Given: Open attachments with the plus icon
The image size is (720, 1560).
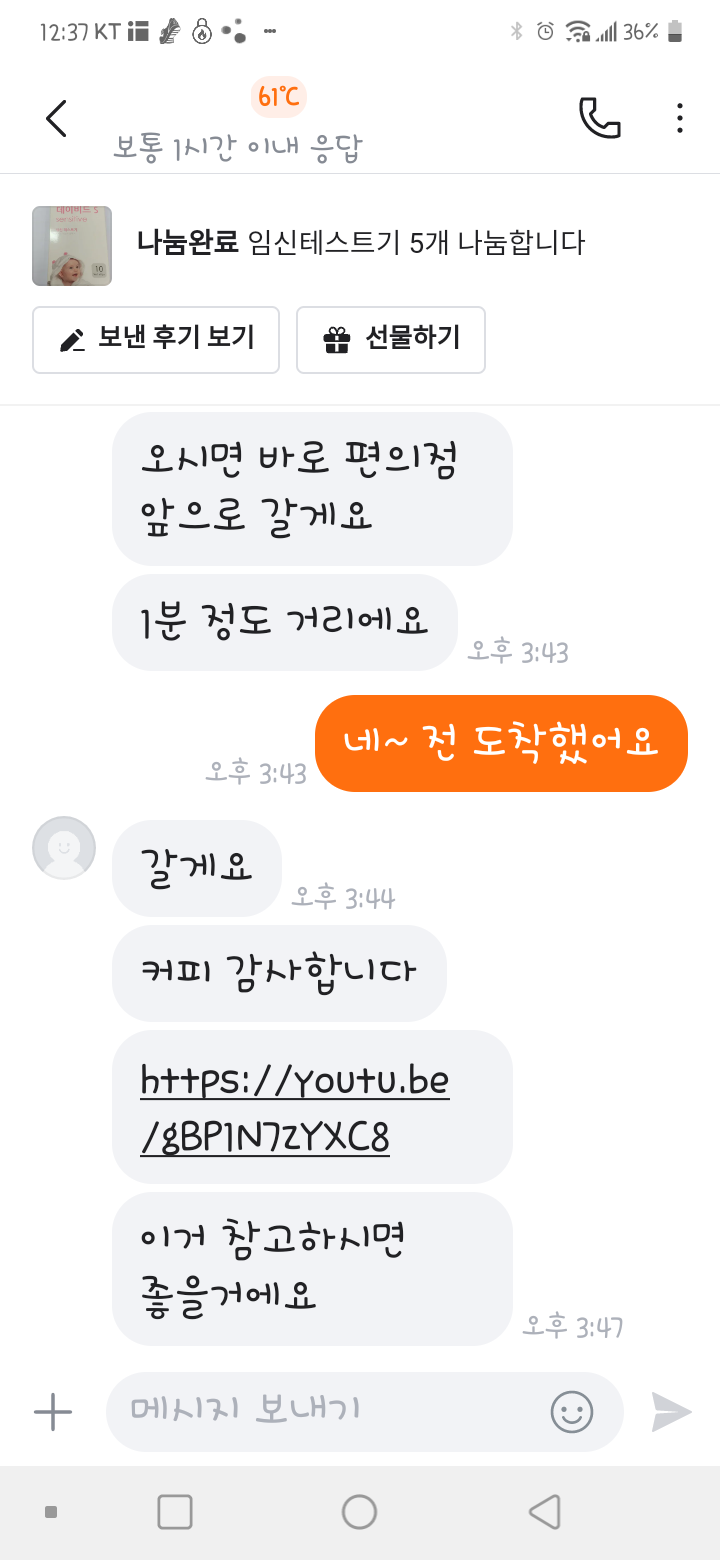Looking at the screenshot, I should (53, 1412).
